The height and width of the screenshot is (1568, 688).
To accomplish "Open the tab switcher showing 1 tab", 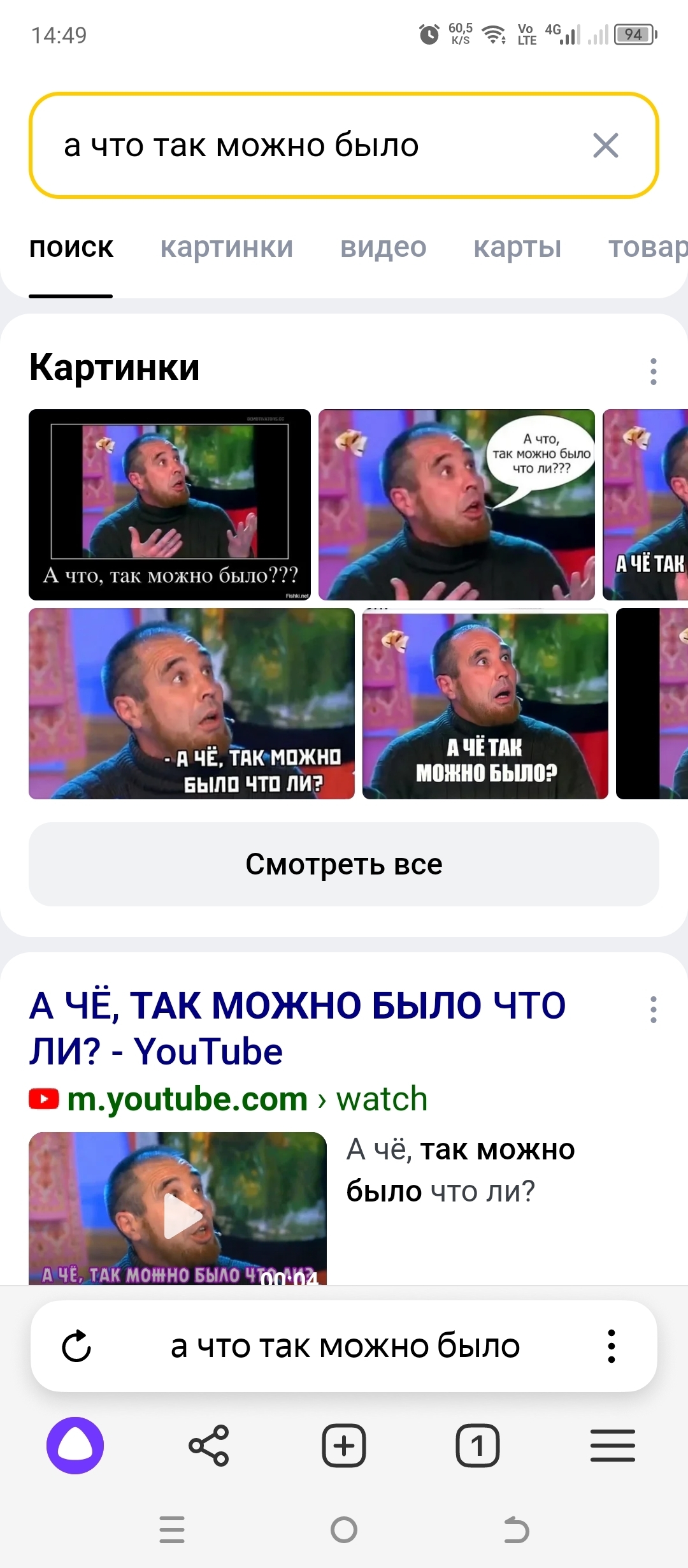I will (x=478, y=1445).
